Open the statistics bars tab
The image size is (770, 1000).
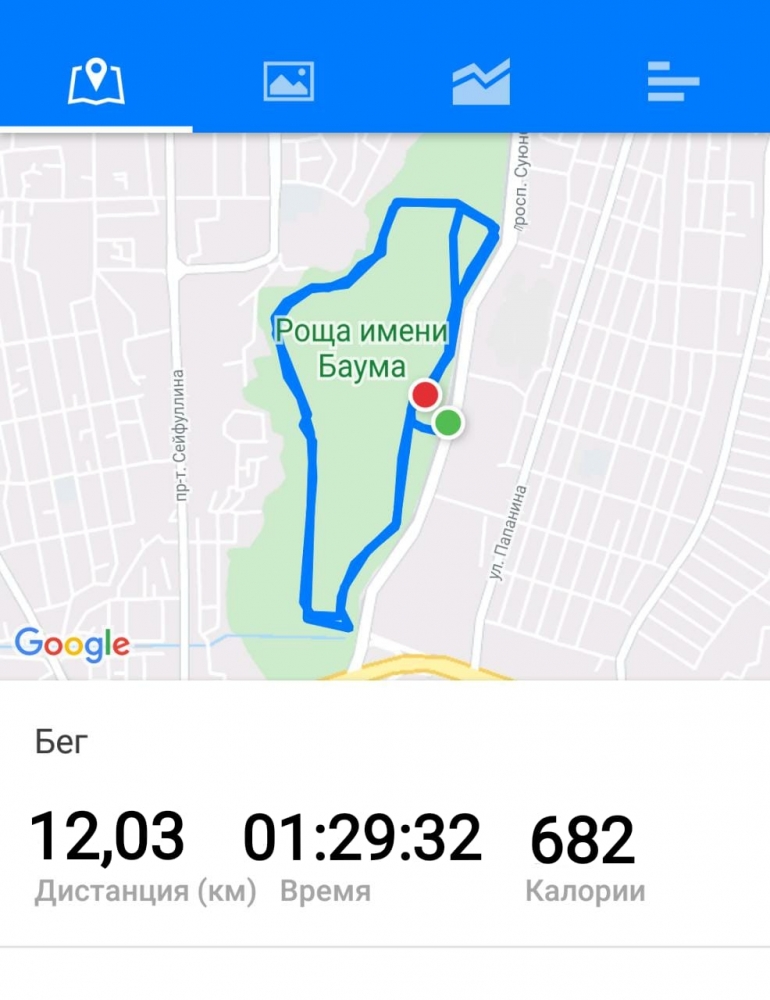(673, 82)
